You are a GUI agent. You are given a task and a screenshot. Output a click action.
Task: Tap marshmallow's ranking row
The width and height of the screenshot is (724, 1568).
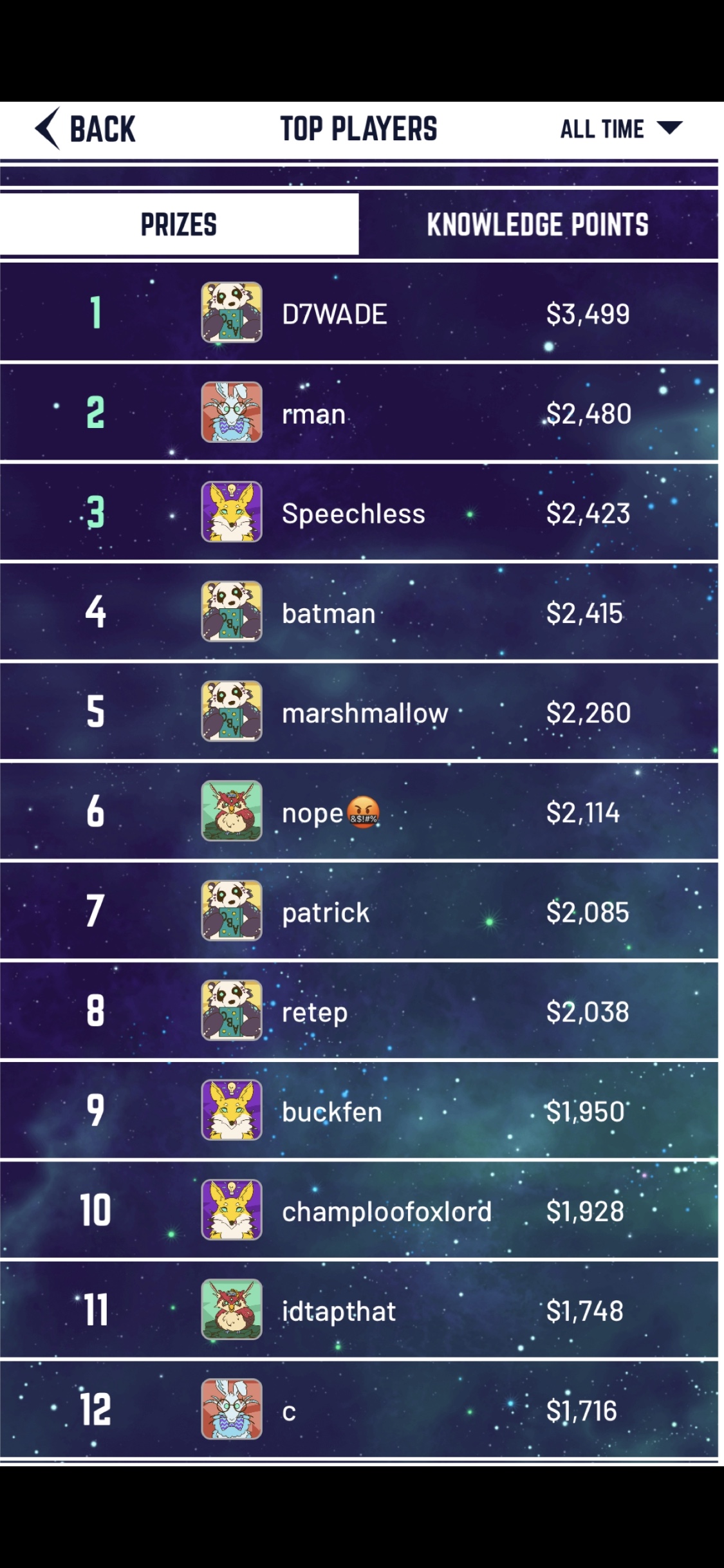point(359,711)
